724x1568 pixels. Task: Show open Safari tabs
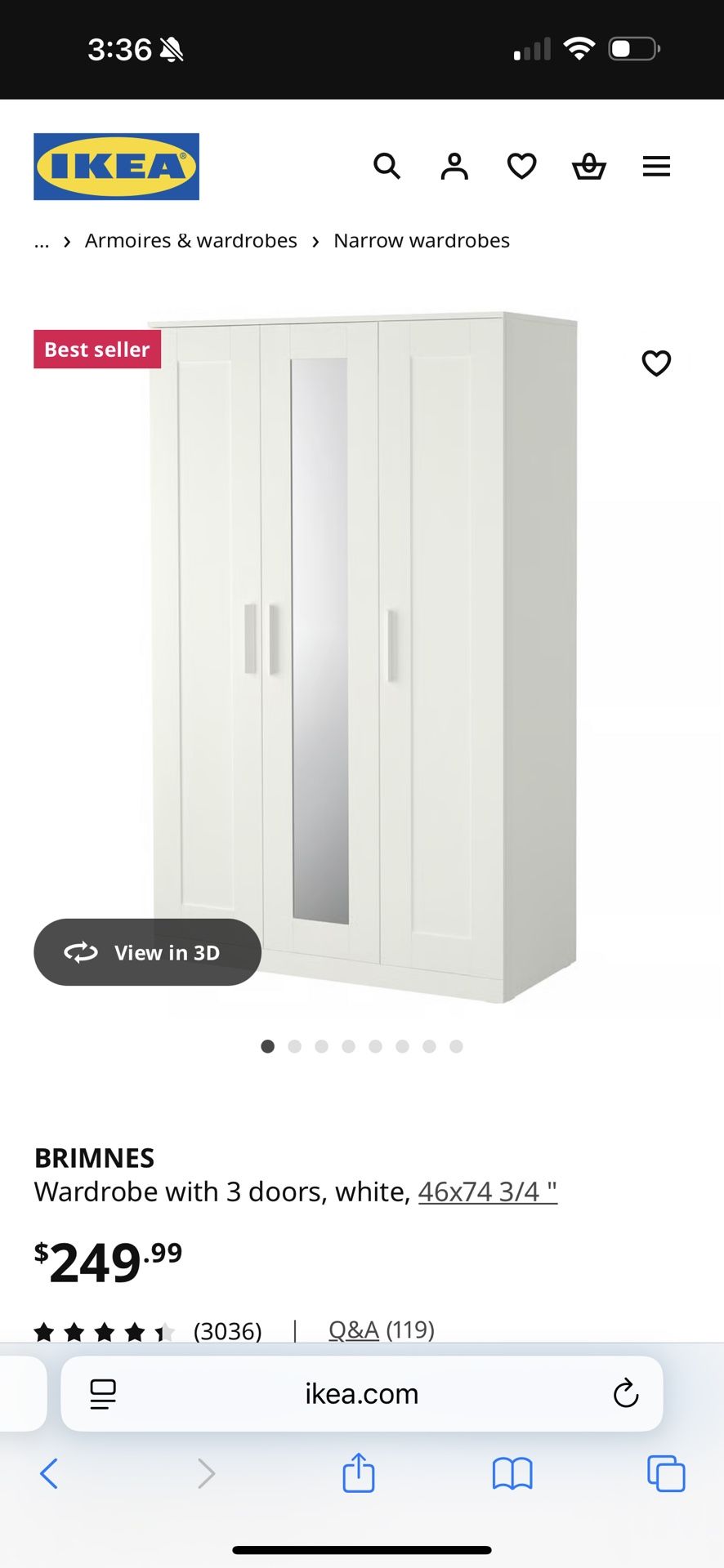coord(666,1473)
